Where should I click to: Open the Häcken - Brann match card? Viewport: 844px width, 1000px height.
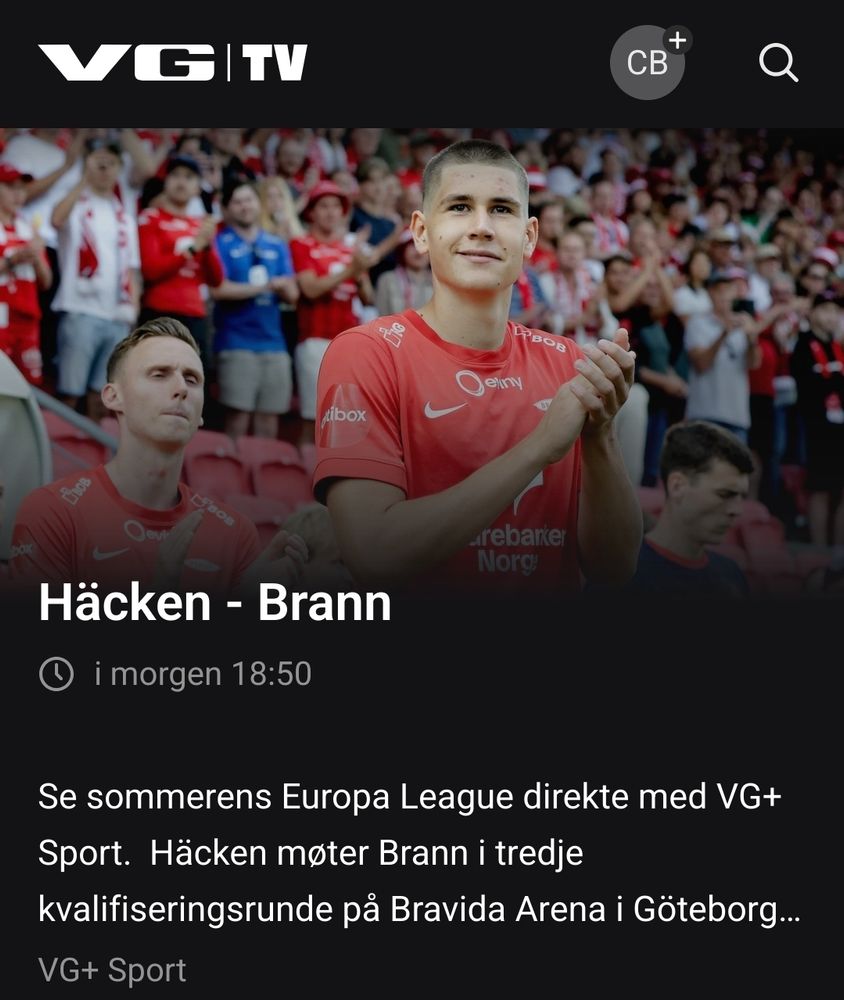click(x=214, y=605)
